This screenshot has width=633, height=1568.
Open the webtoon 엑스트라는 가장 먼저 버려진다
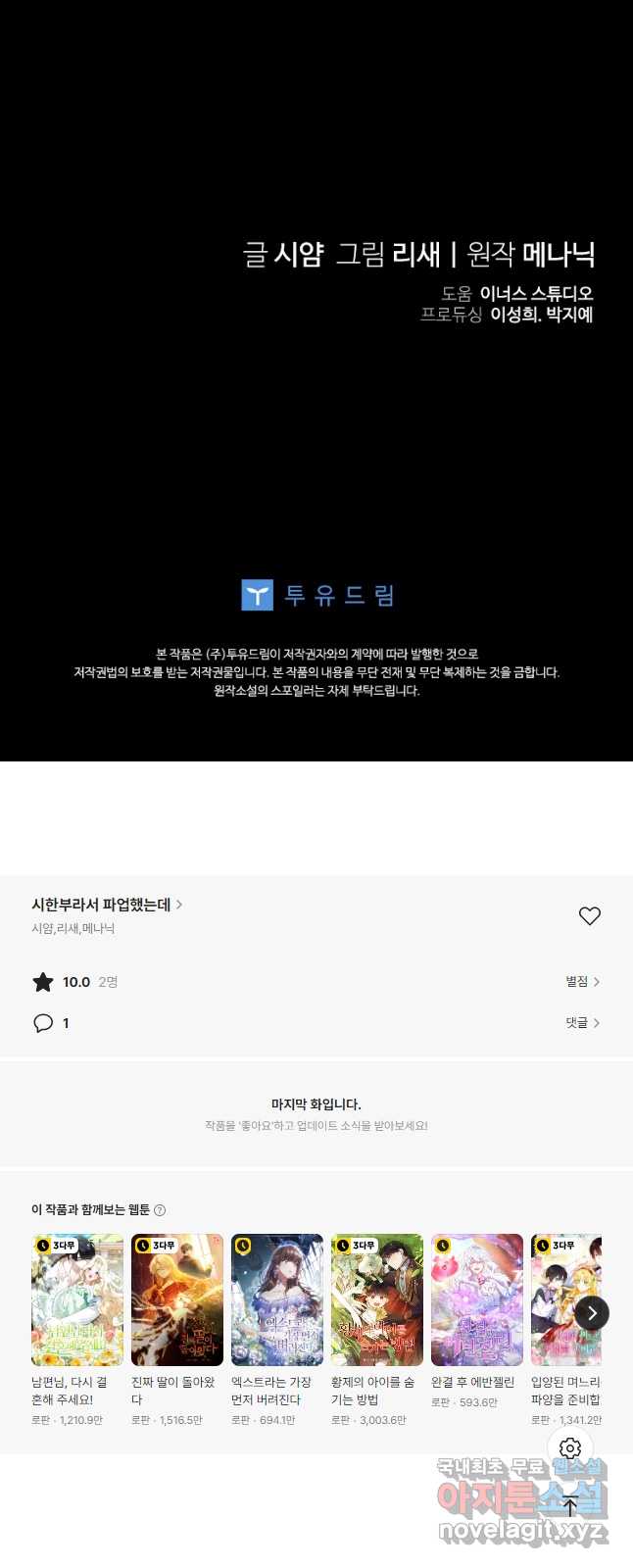pyautogui.click(x=277, y=1299)
